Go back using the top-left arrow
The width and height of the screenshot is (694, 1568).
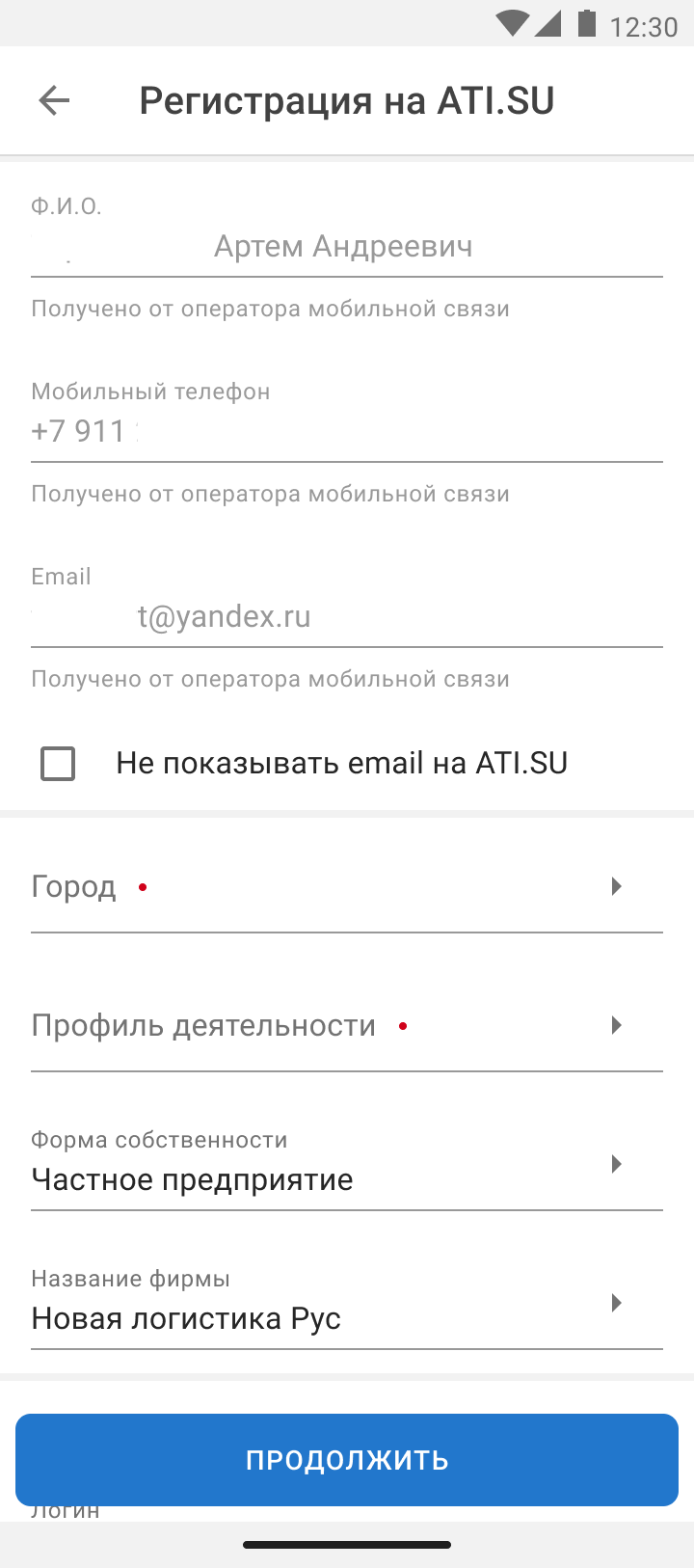54,100
